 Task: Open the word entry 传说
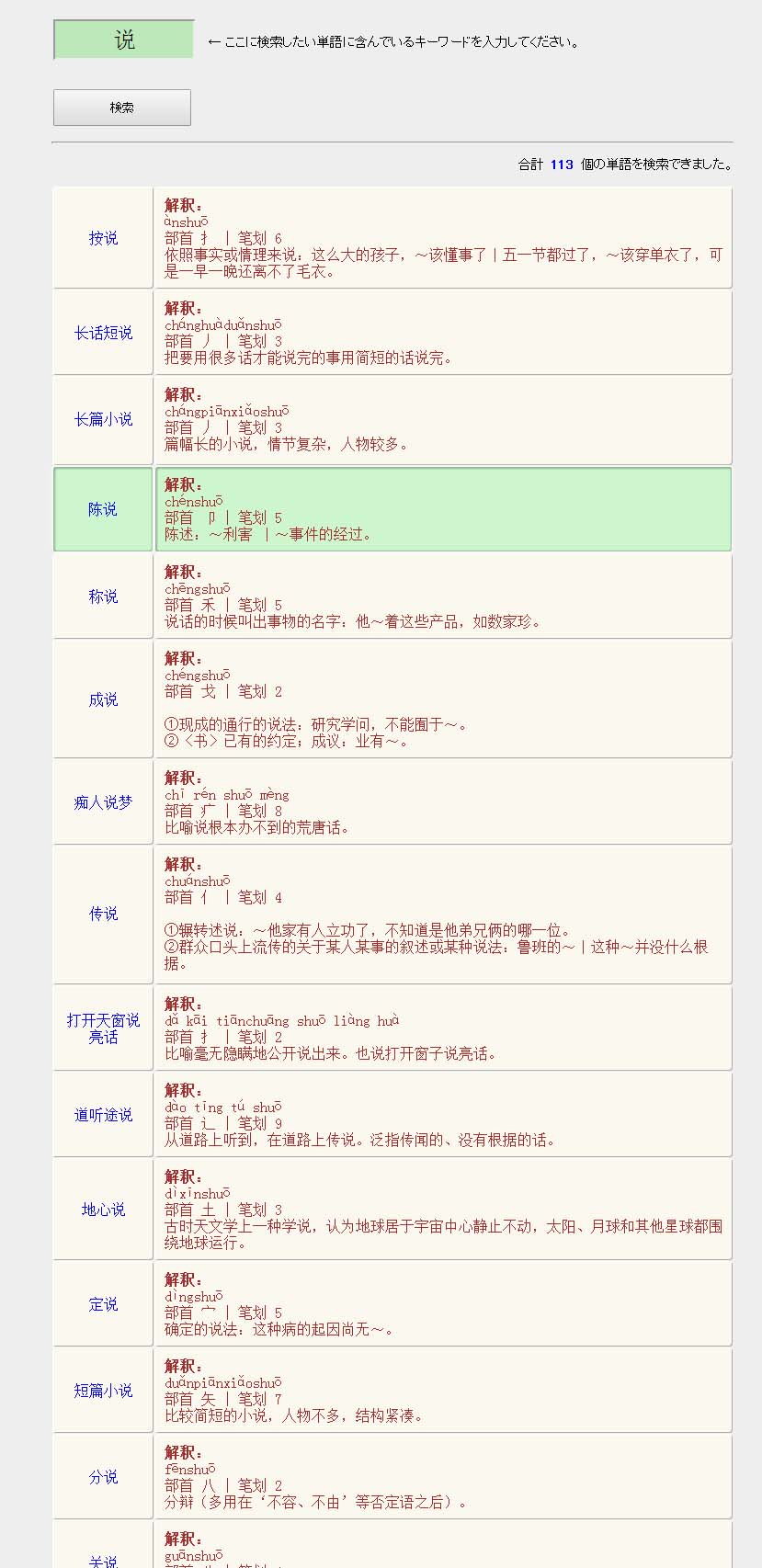pyautogui.click(x=103, y=914)
